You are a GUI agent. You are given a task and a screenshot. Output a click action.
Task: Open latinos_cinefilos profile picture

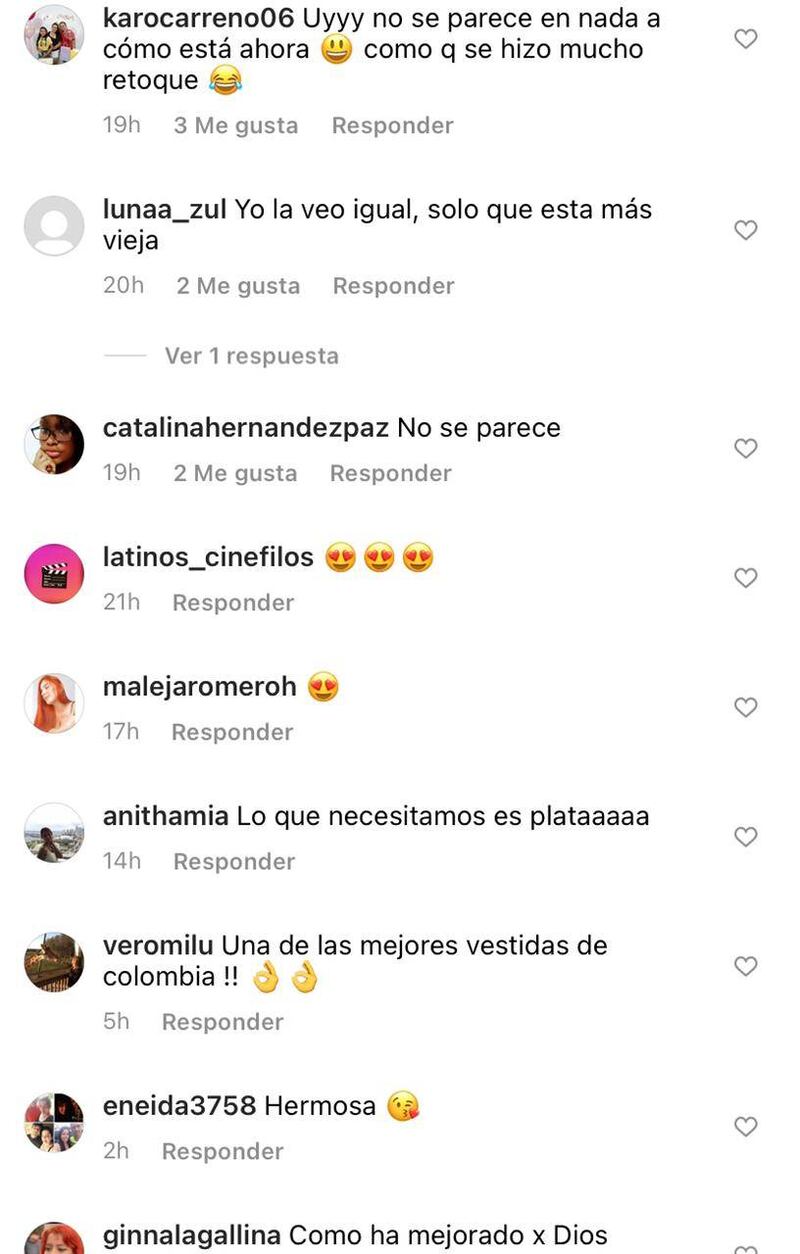coord(54,574)
